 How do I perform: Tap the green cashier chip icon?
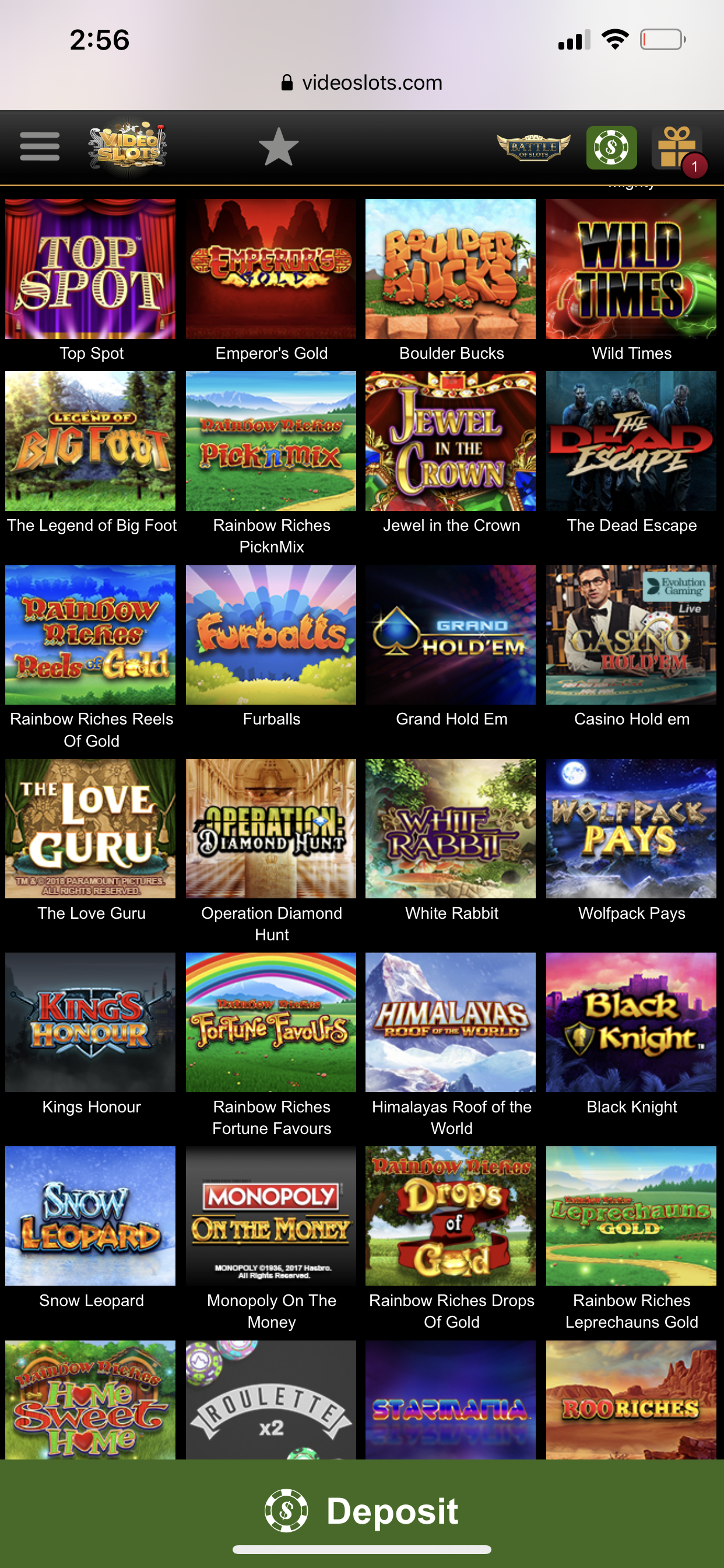coord(611,148)
